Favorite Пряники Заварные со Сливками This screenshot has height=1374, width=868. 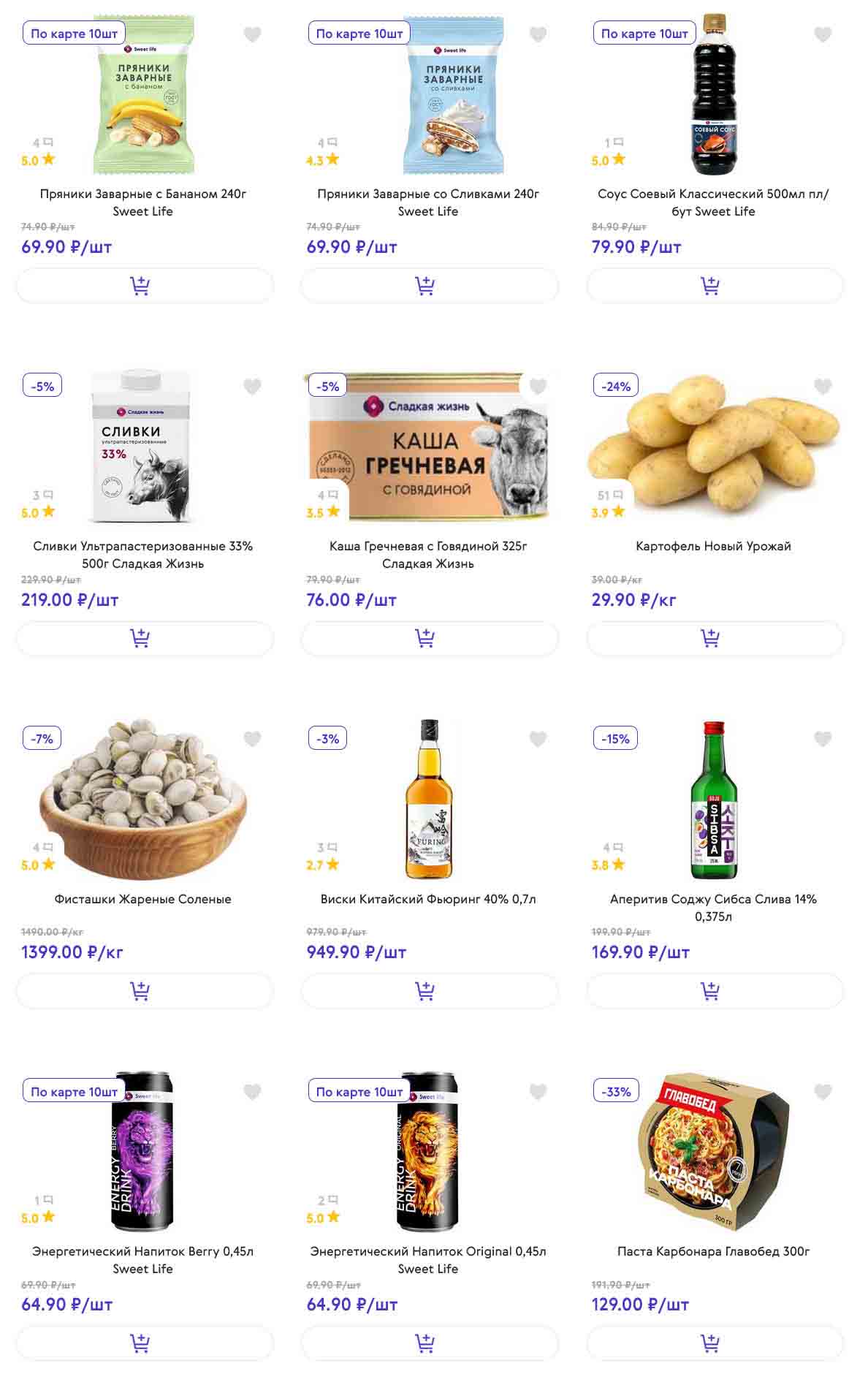[538, 34]
